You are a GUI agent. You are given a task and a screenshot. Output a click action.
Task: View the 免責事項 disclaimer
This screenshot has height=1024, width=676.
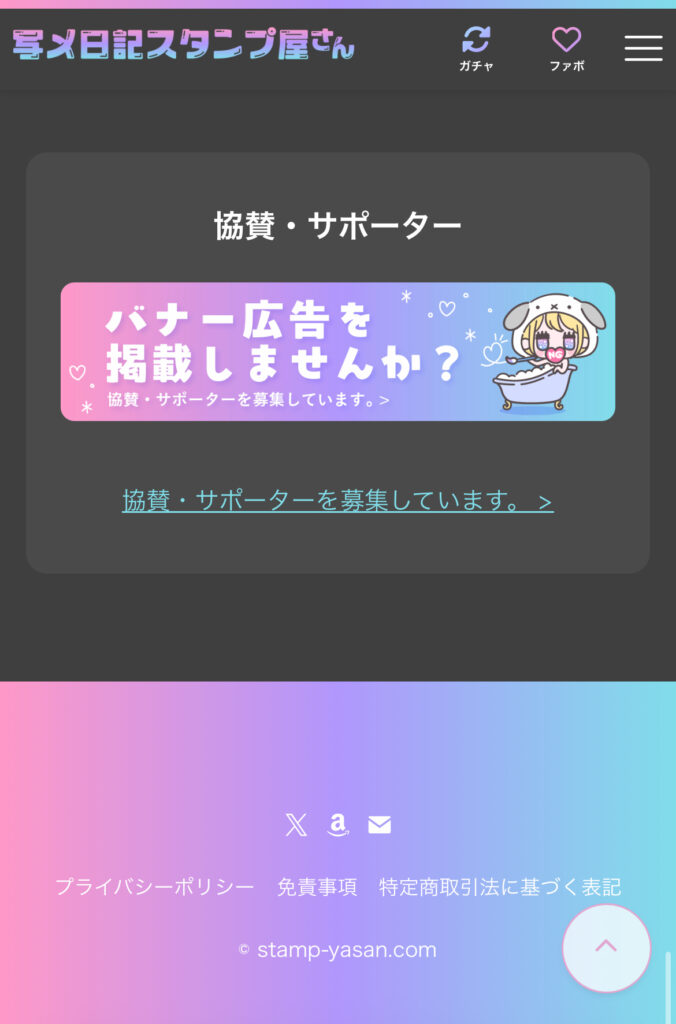click(x=317, y=887)
